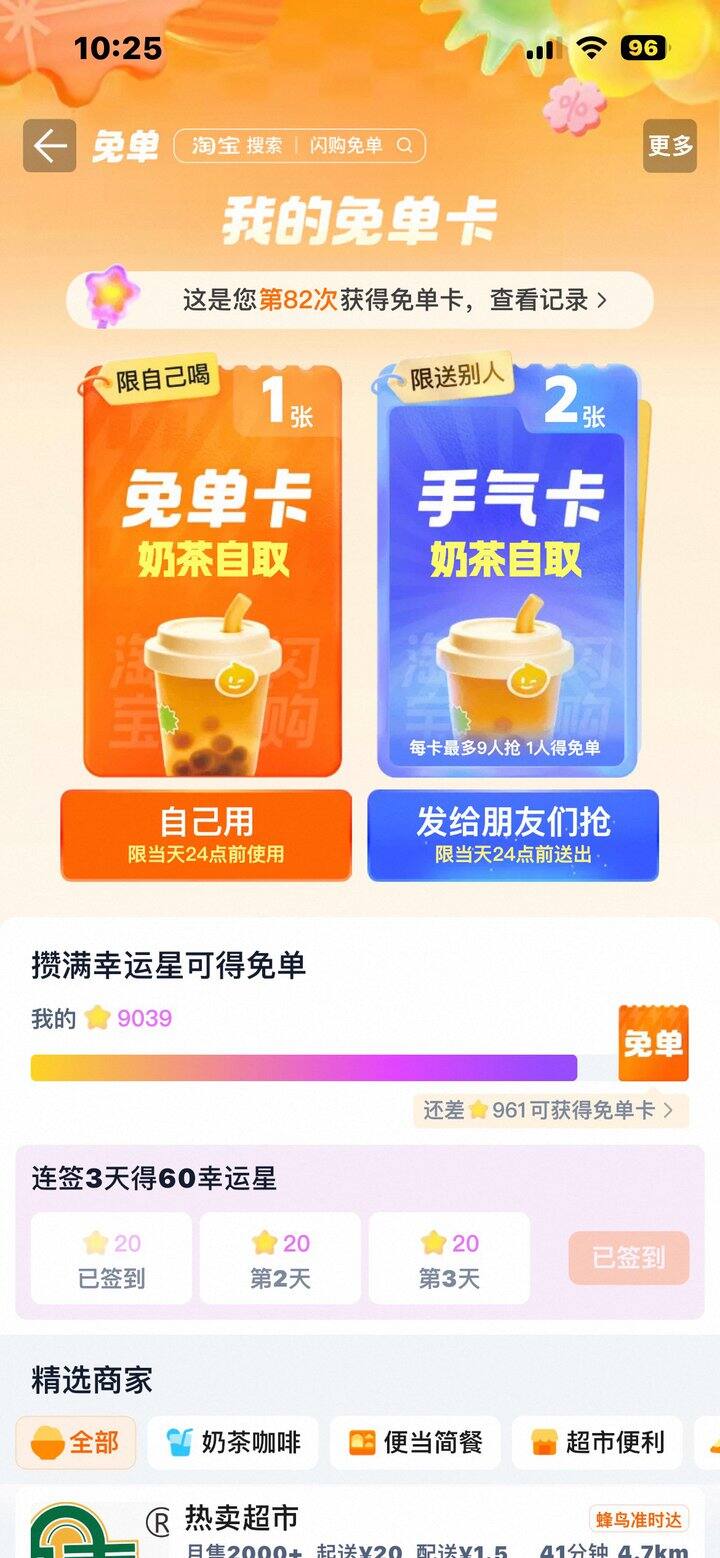Open the orange 免单卡 card
This screenshot has width=720, height=1558.
[212, 571]
